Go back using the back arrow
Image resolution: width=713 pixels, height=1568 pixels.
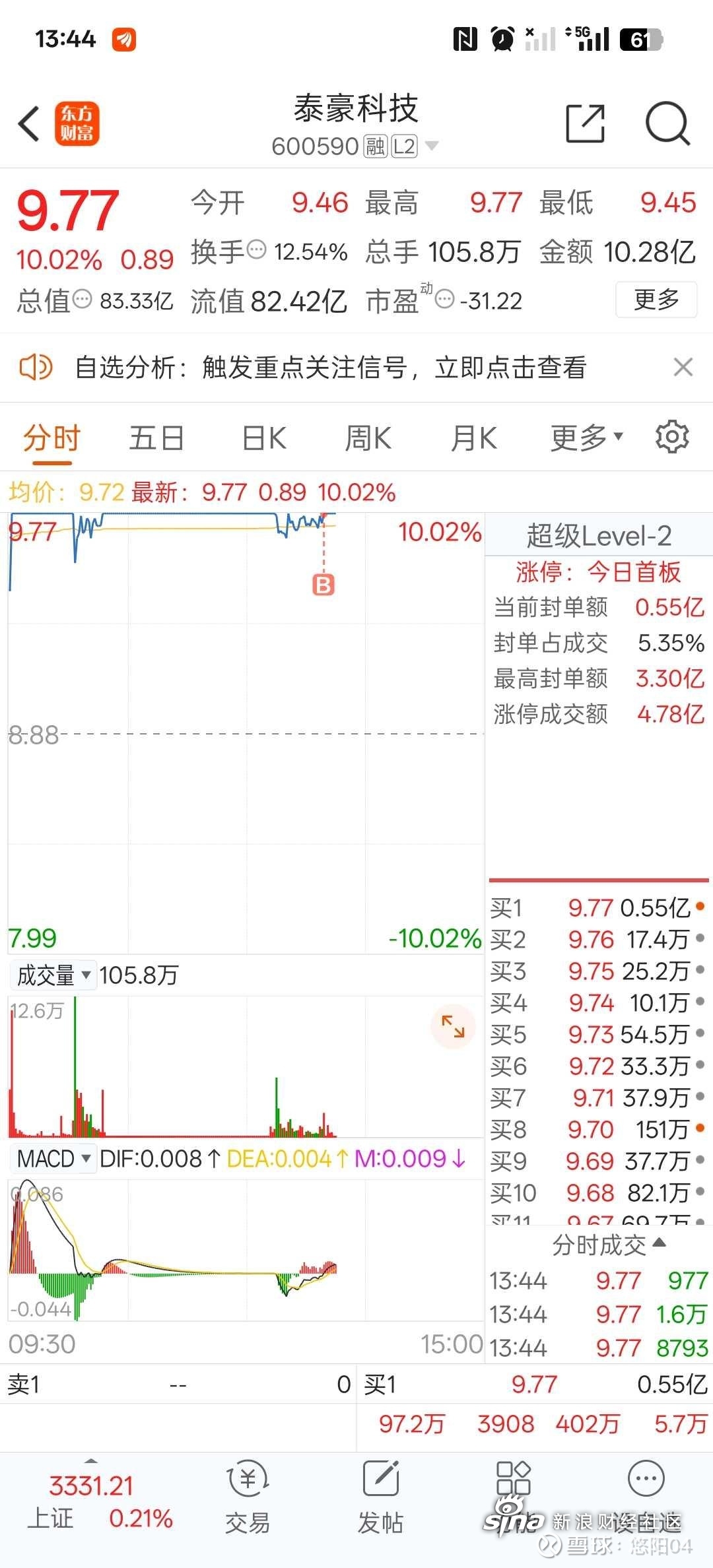tap(29, 123)
